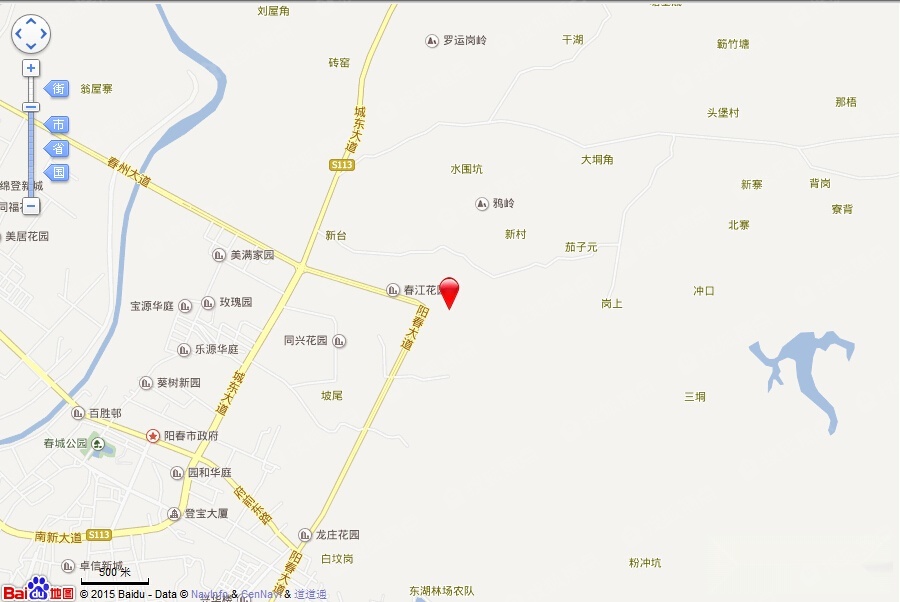Screen dimensions: 900x602
Task: Jump to street level (街) zoom
Action: coord(58,89)
